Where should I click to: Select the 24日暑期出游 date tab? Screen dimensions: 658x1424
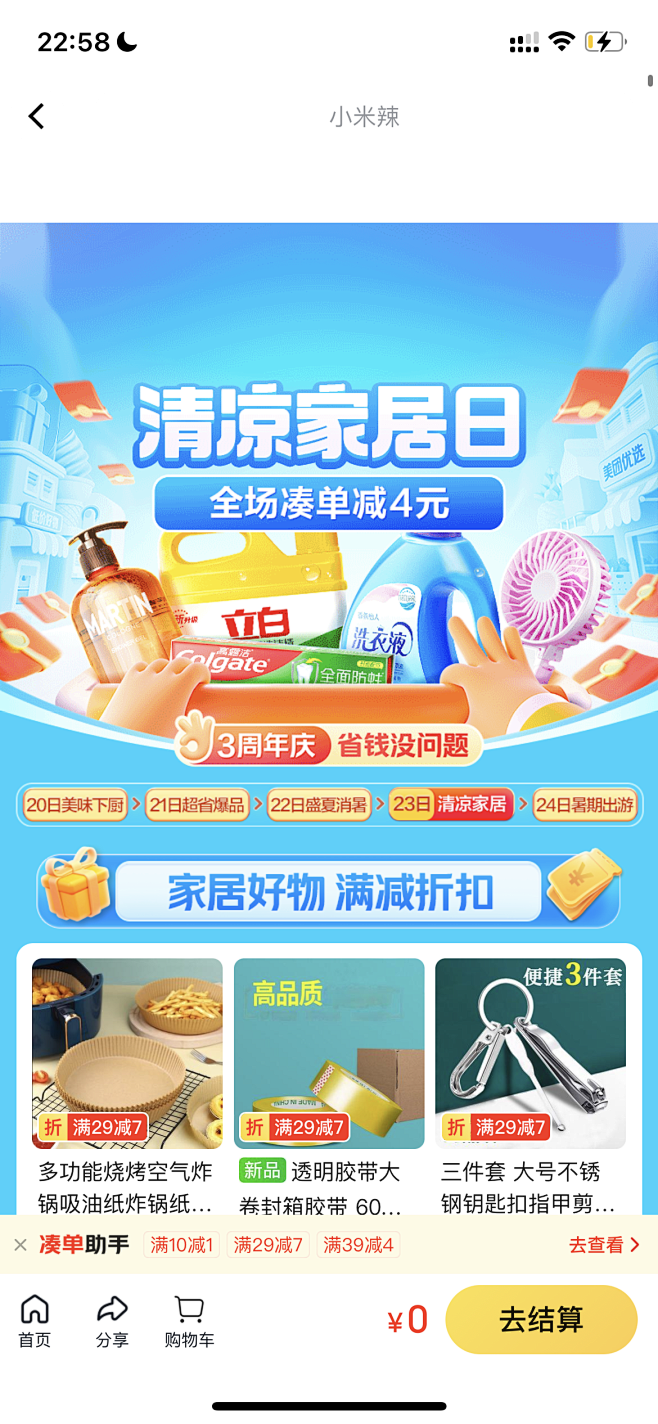[x=585, y=805]
